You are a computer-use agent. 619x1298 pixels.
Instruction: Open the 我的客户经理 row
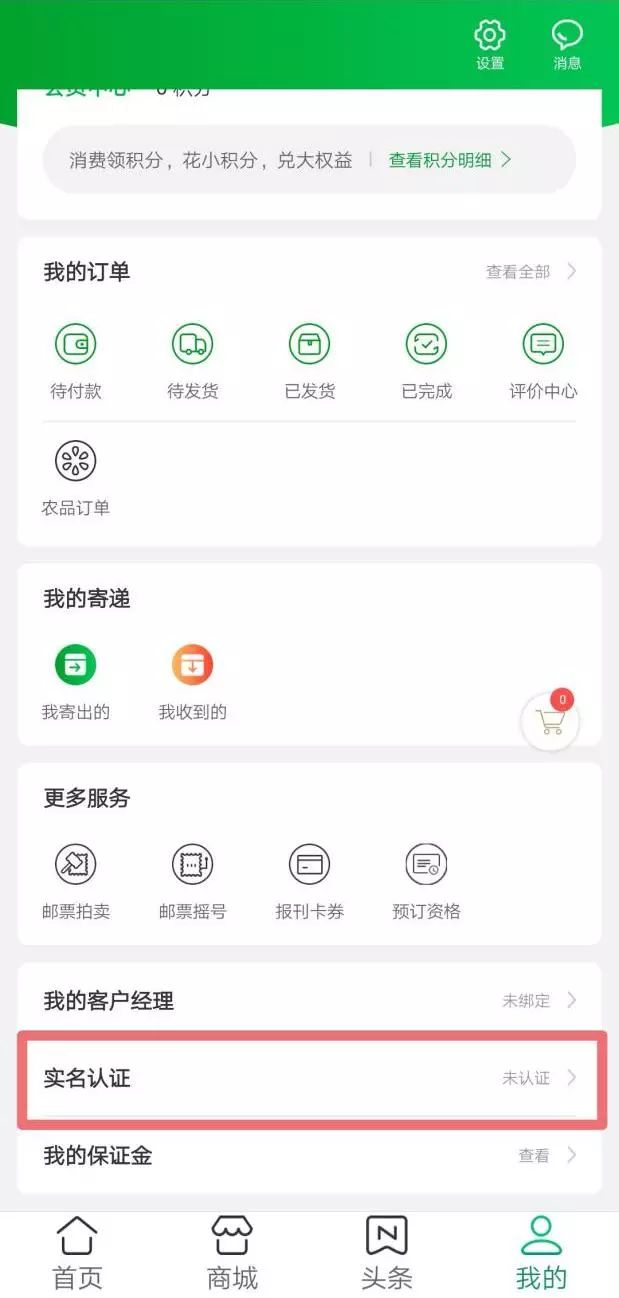click(310, 1000)
